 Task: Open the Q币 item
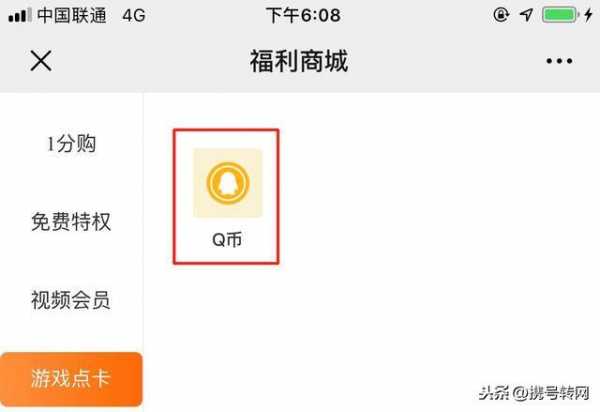[227, 196]
